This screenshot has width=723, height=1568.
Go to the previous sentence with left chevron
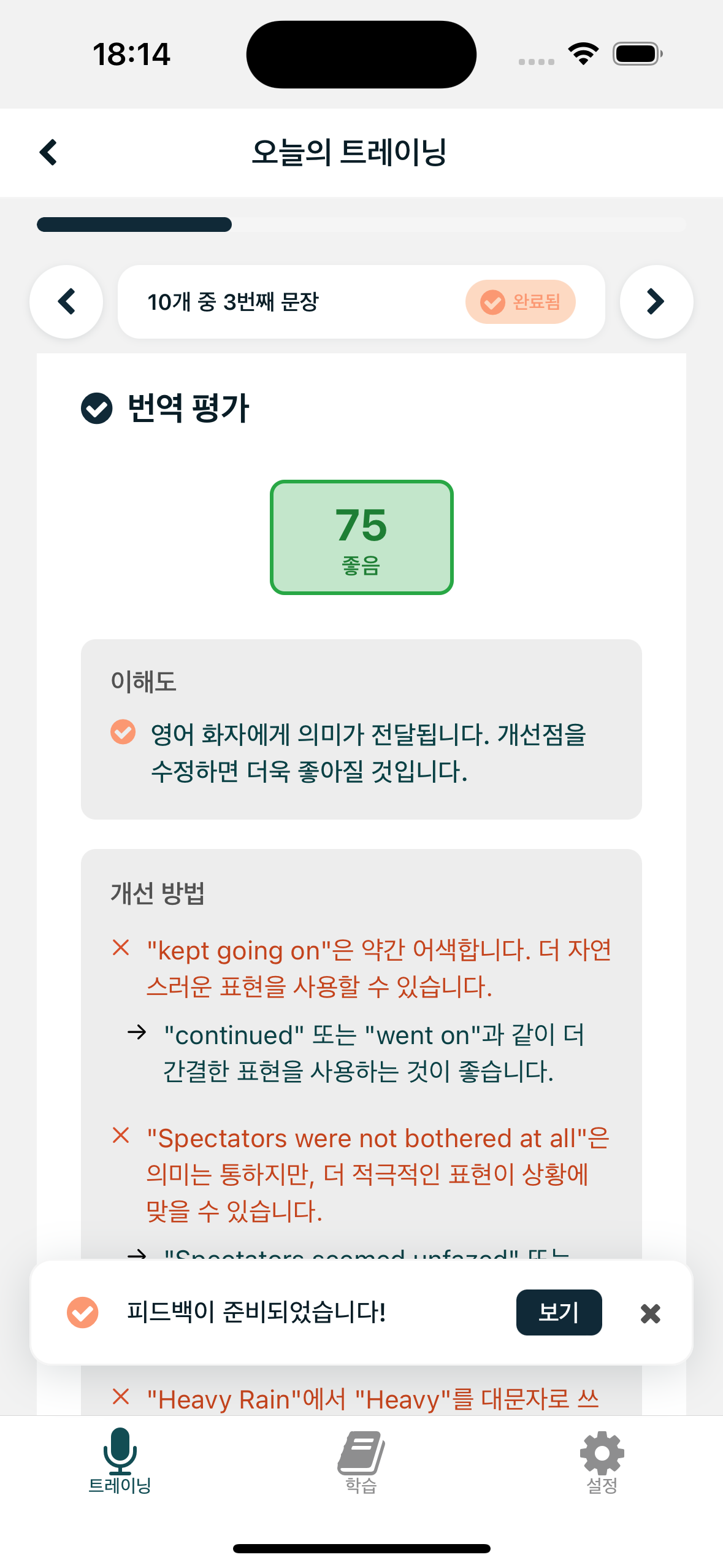(x=67, y=302)
